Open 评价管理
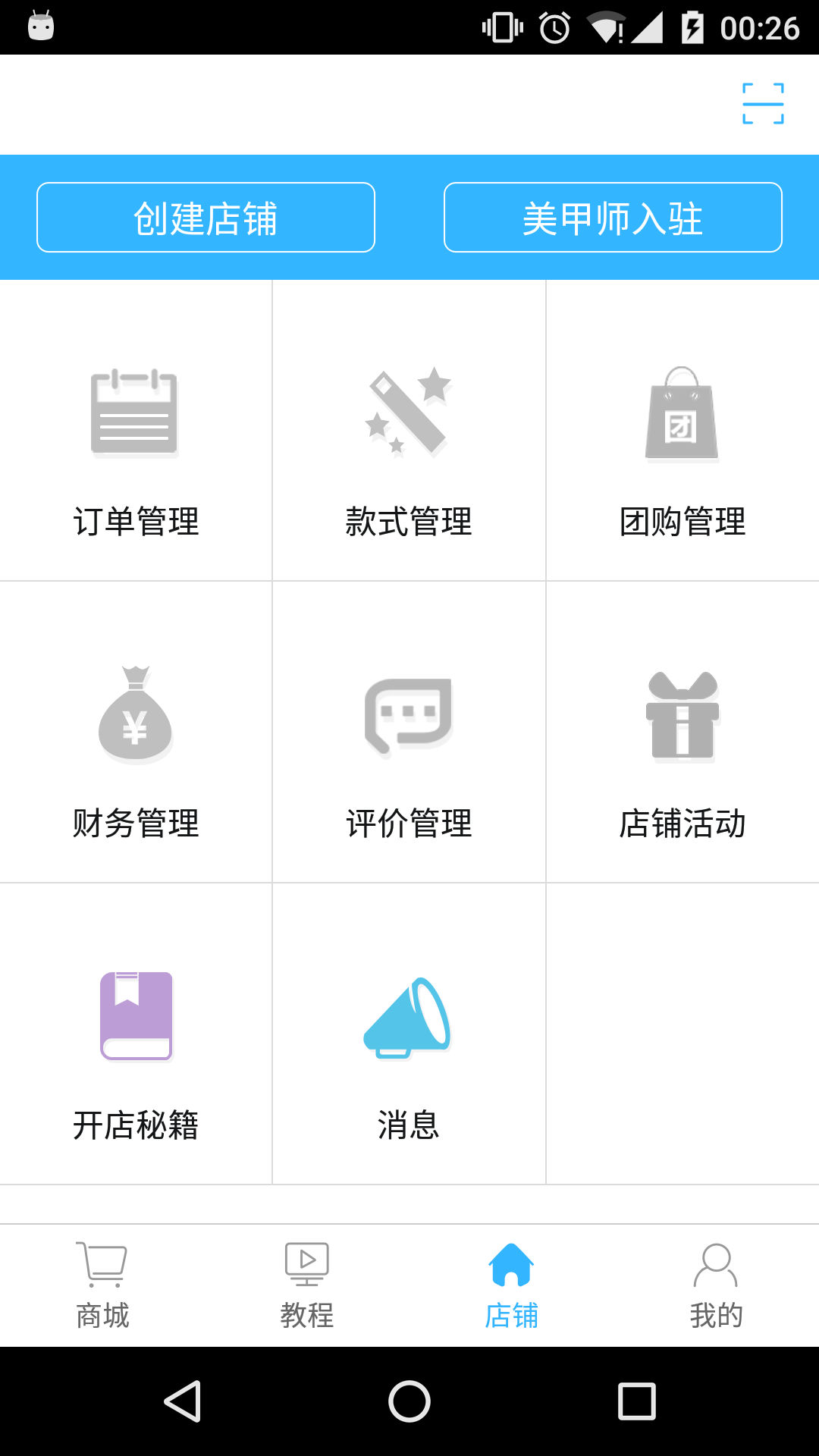 [409, 733]
